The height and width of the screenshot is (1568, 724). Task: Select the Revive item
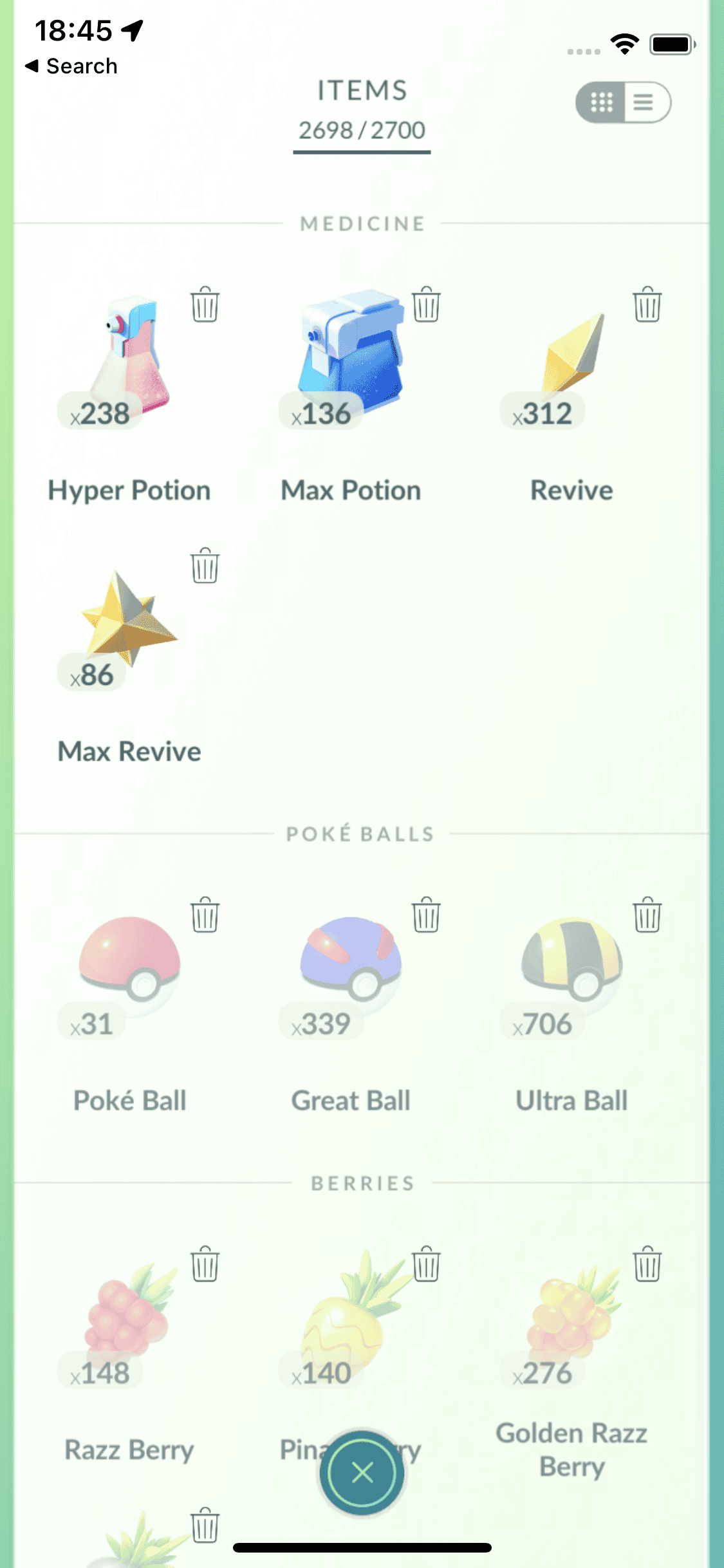point(571,354)
